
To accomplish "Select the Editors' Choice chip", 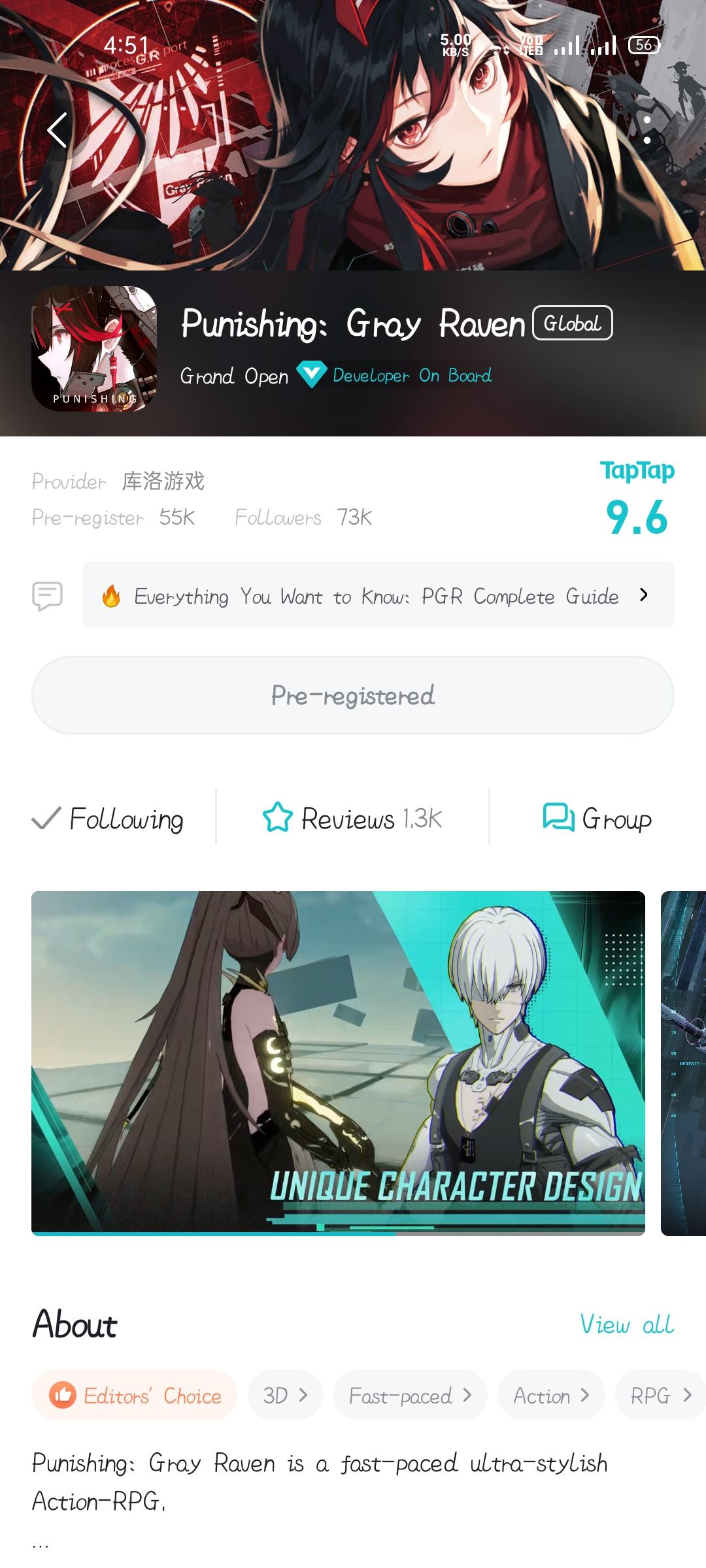I will pyautogui.click(x=135, y=1396).
